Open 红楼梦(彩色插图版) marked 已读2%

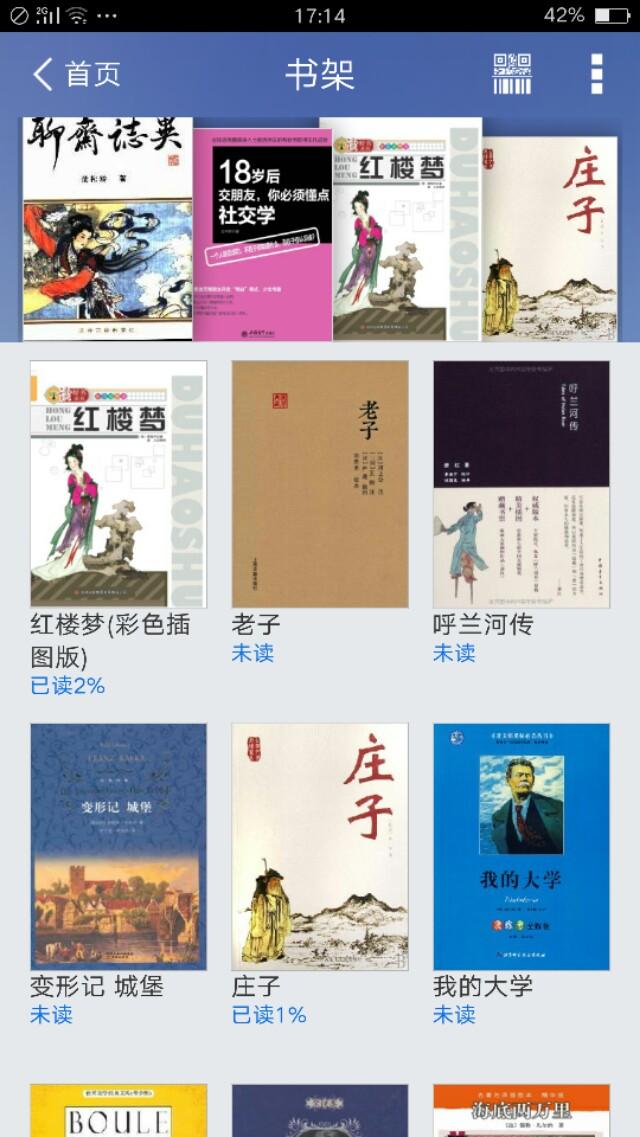(118, 484)
